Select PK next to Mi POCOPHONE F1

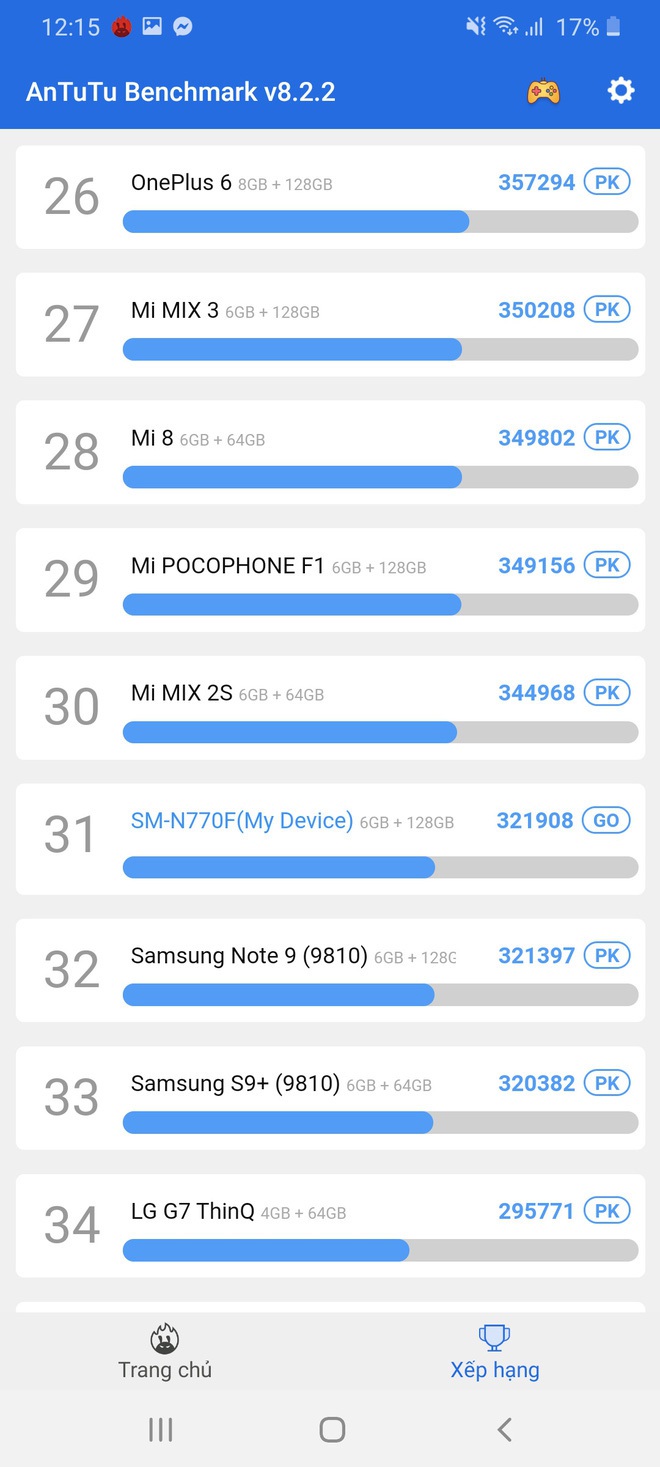pyautogui.click(x=607, y=565)
